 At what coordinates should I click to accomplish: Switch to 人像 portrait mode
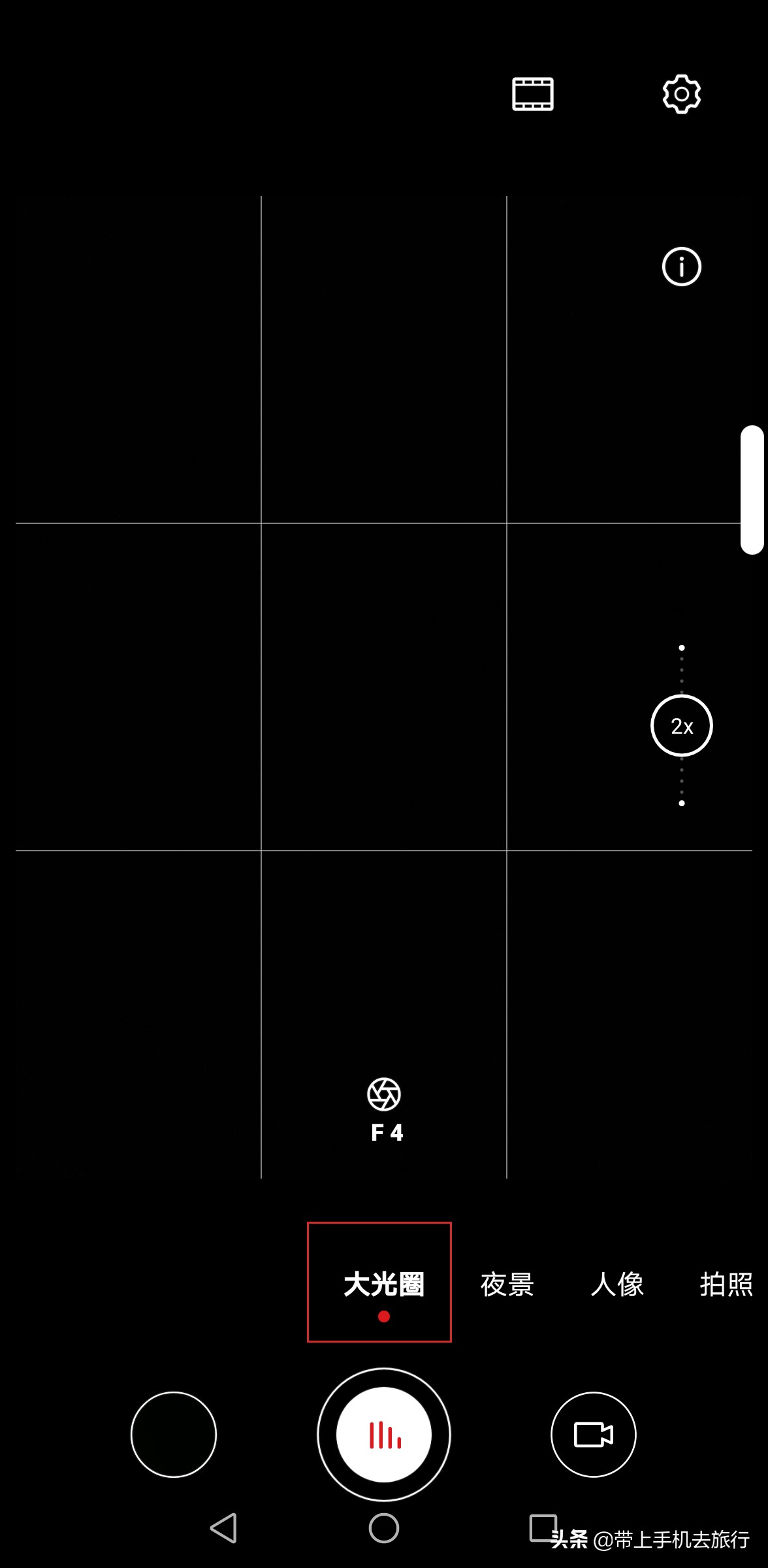click(x=616, y=1284)
